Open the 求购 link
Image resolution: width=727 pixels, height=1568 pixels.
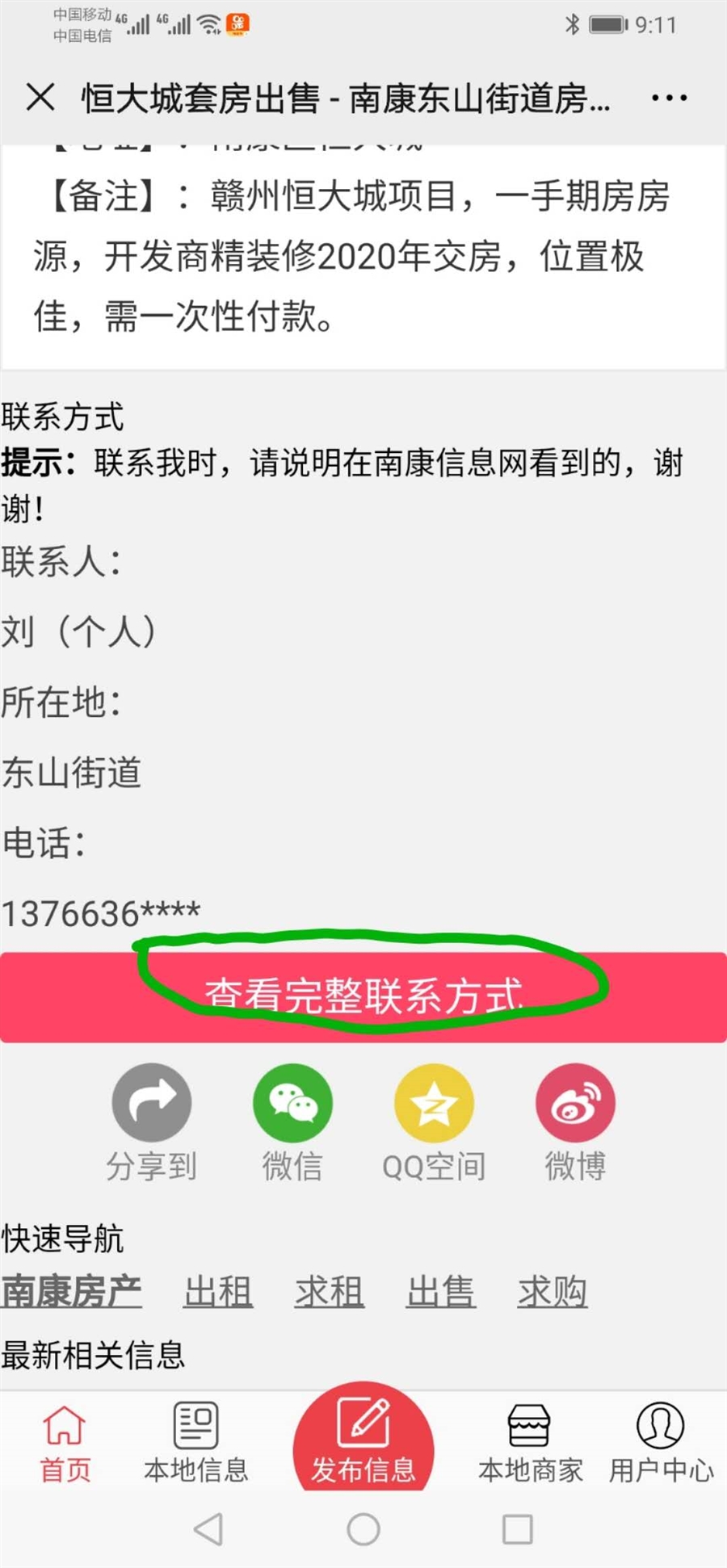[553, 1291]
